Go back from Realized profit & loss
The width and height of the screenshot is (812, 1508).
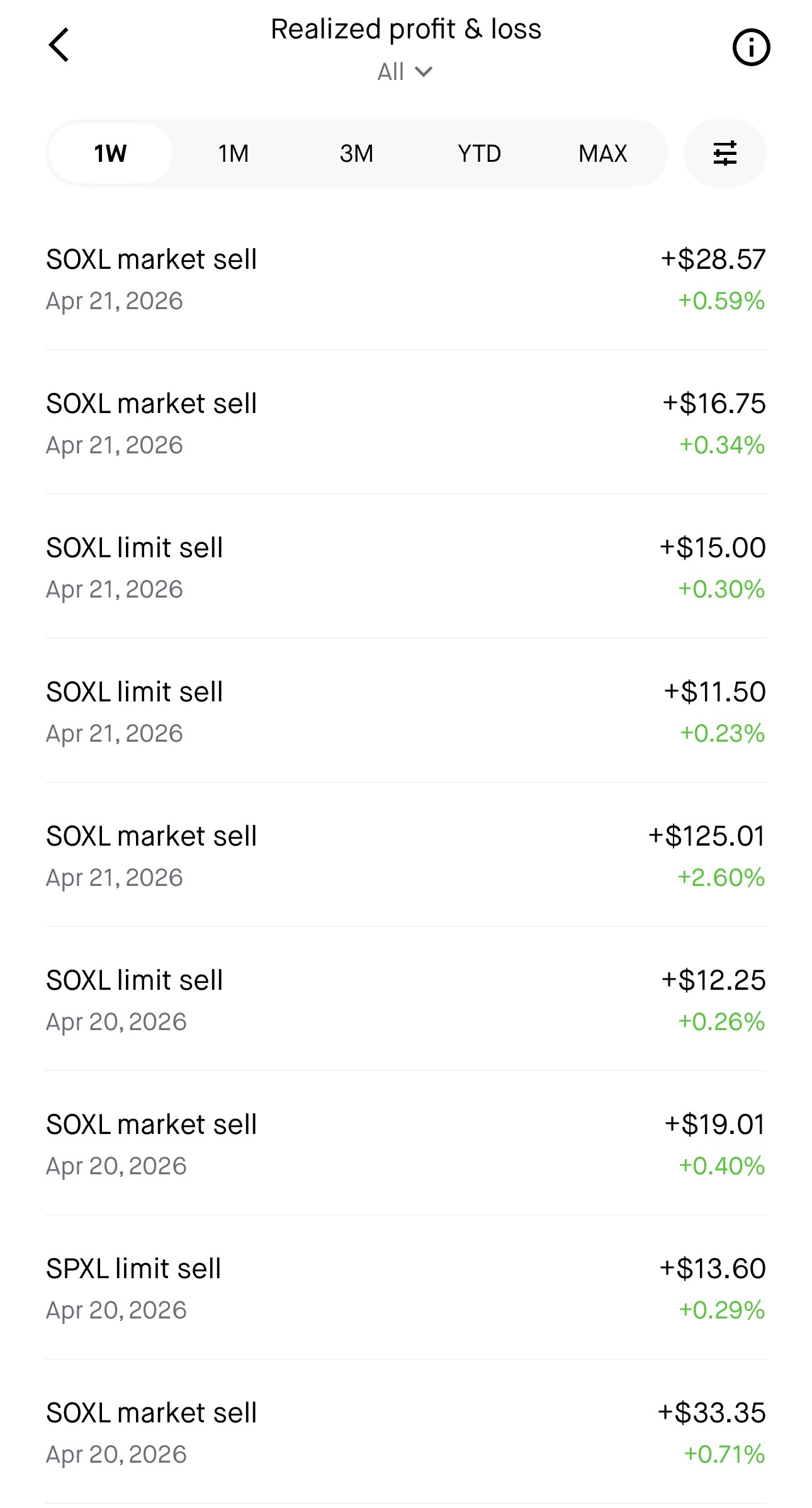point(59,45)
